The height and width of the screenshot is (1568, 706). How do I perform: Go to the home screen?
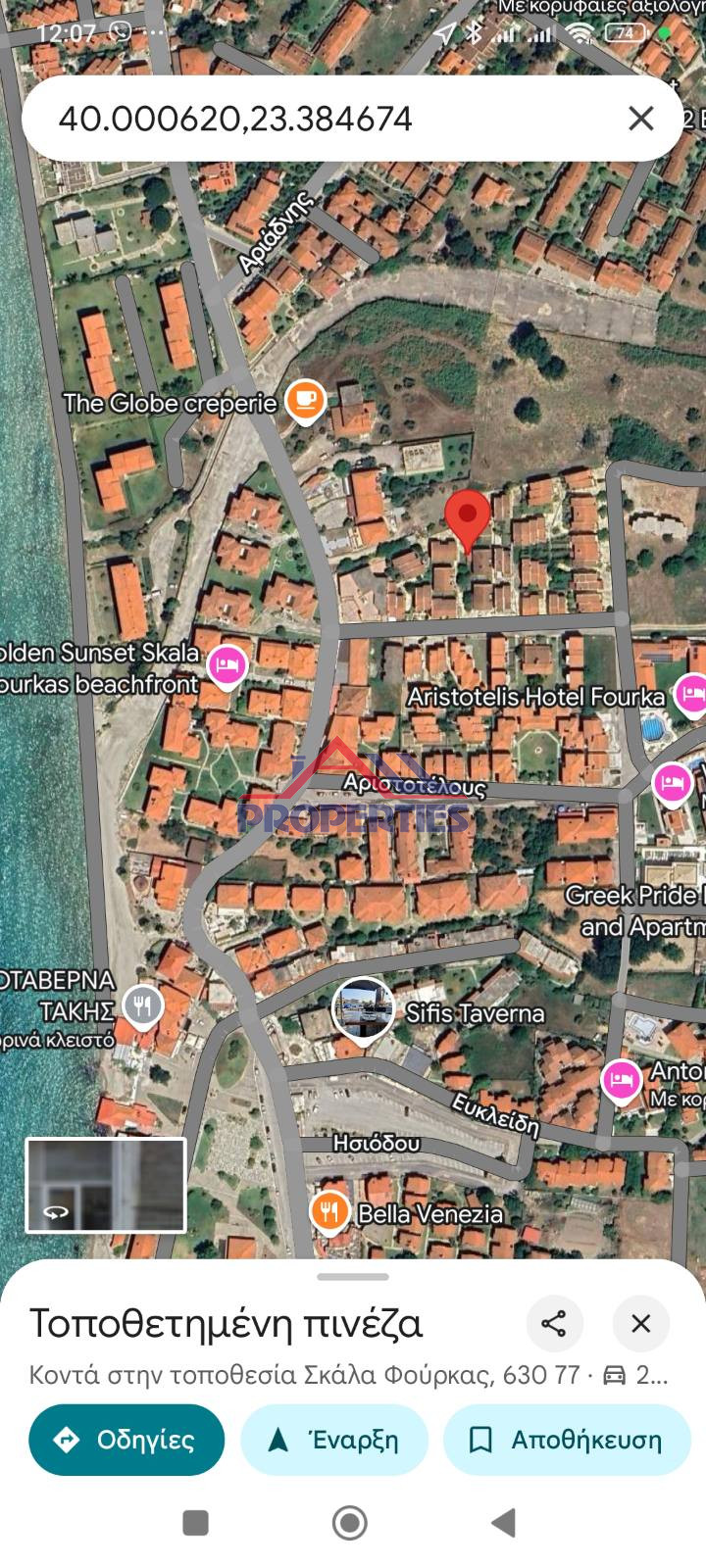tap(350, 1522)
